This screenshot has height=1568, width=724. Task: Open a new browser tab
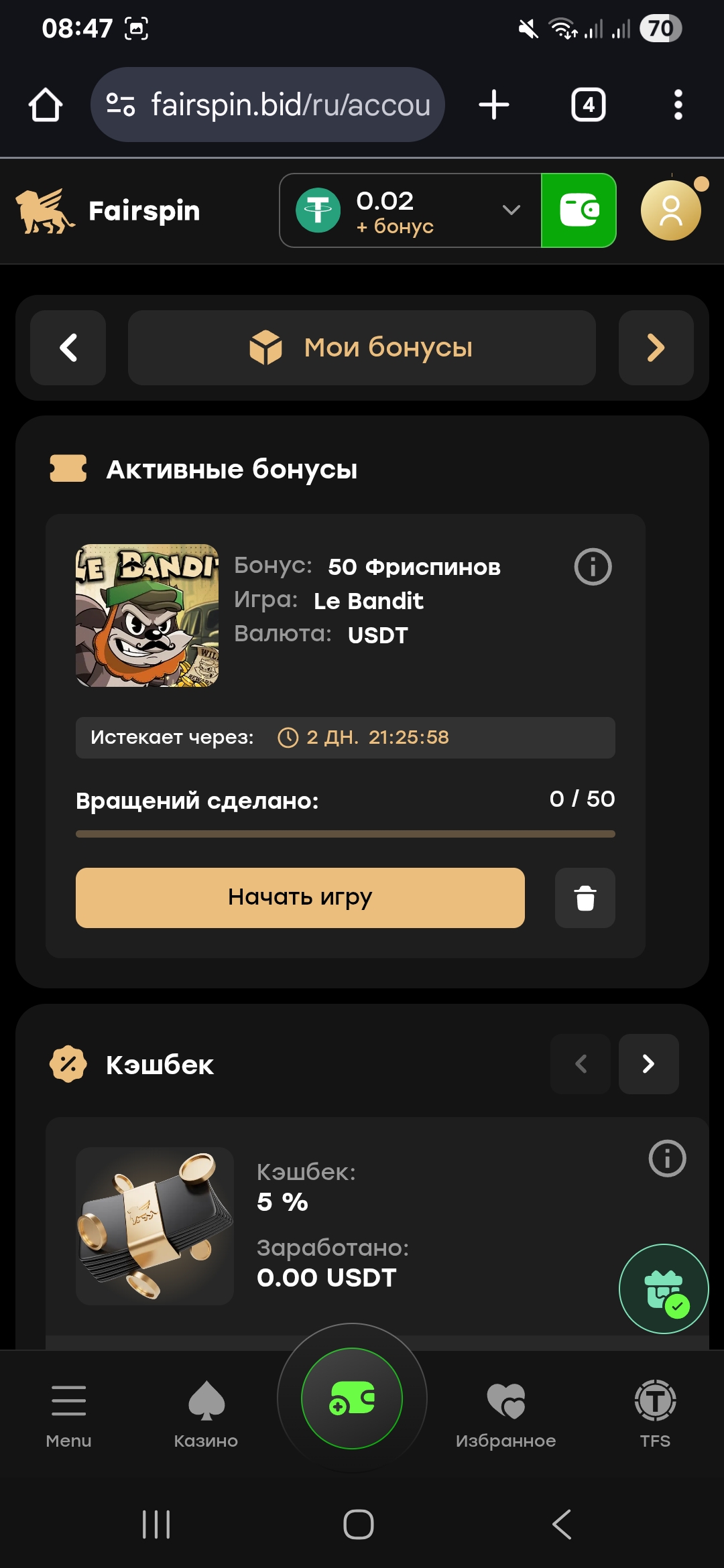494,105
